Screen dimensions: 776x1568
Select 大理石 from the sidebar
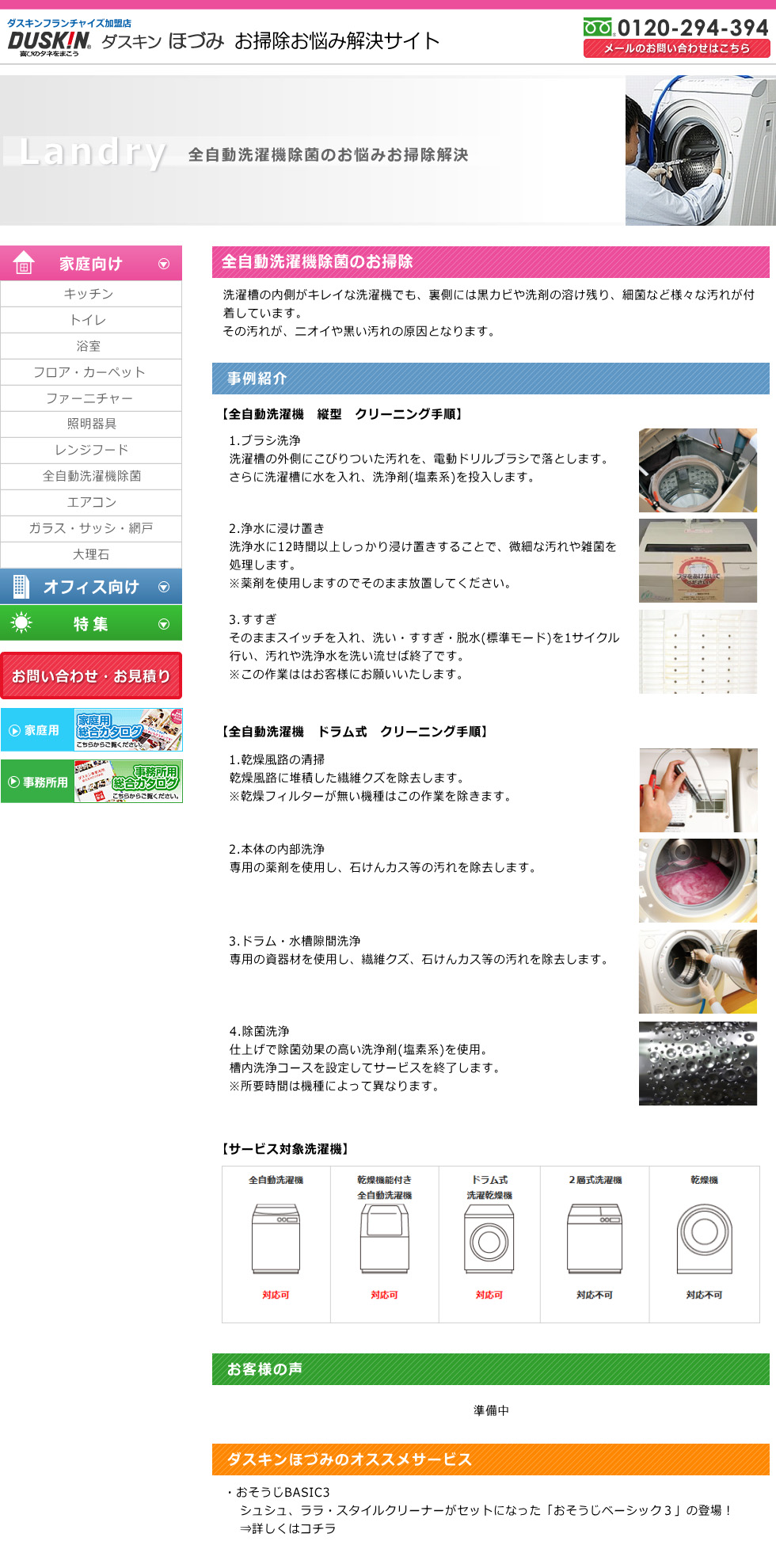tap(90, 554)
